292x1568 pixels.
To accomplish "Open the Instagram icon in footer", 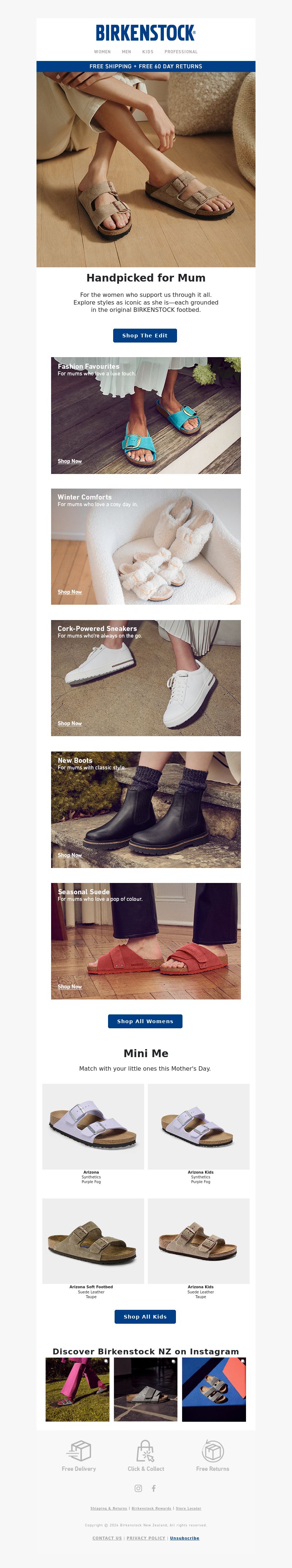I will coord(138,1488).
